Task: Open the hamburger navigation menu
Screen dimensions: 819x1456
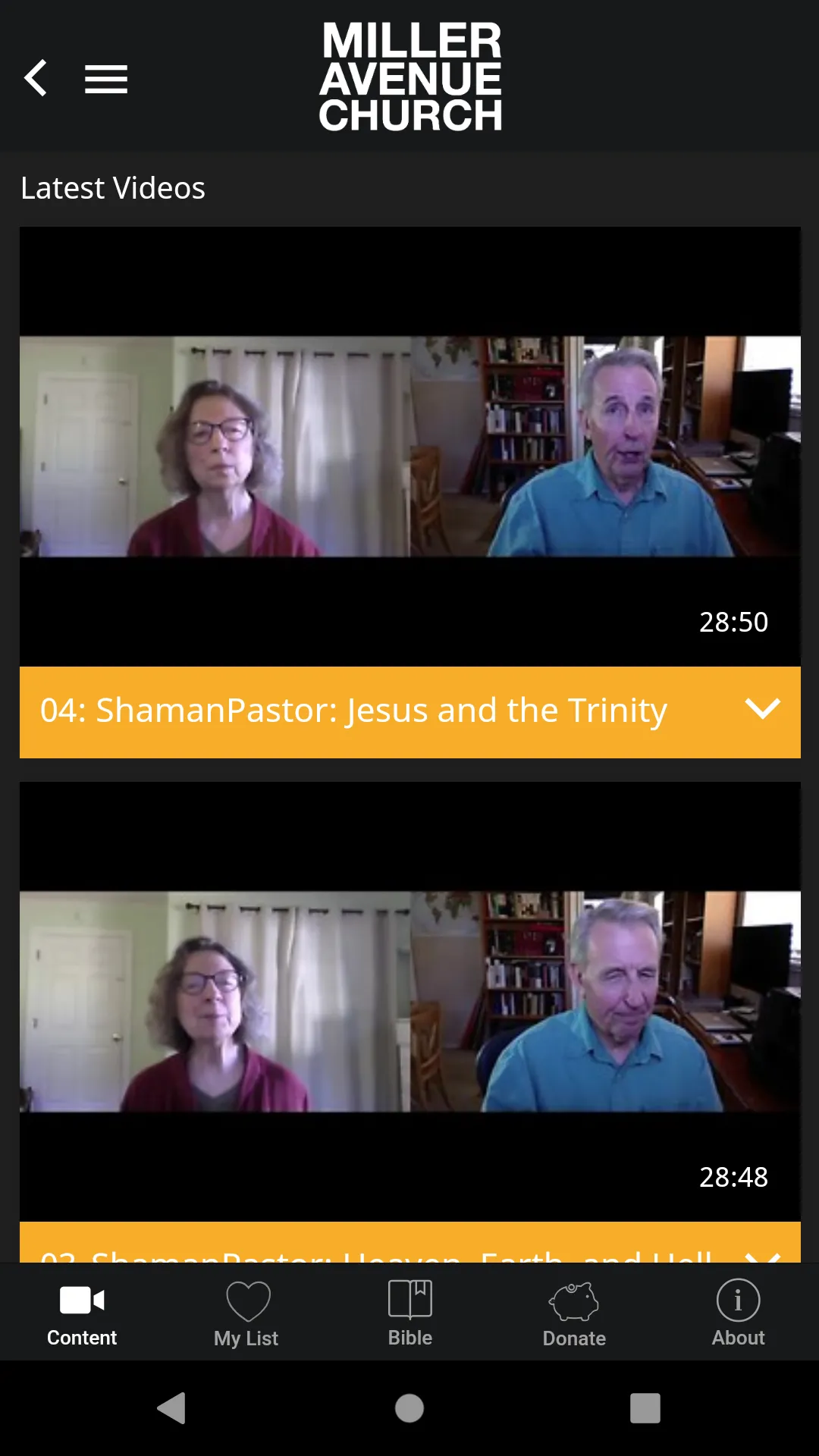Action: pyautogui.click(x=106, y=78)
